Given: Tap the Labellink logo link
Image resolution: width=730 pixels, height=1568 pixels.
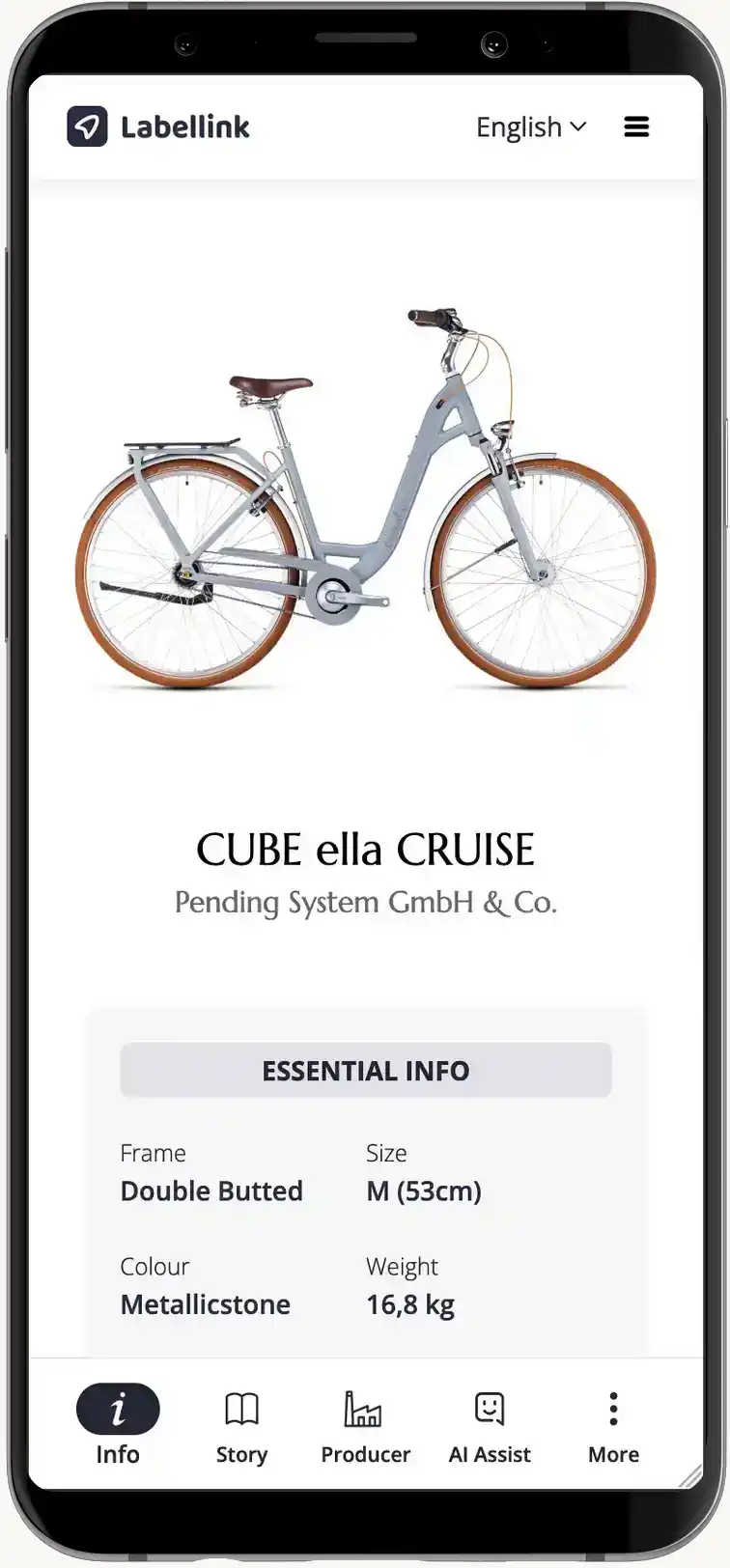Looking at the screenshot, I should (158, 127).
